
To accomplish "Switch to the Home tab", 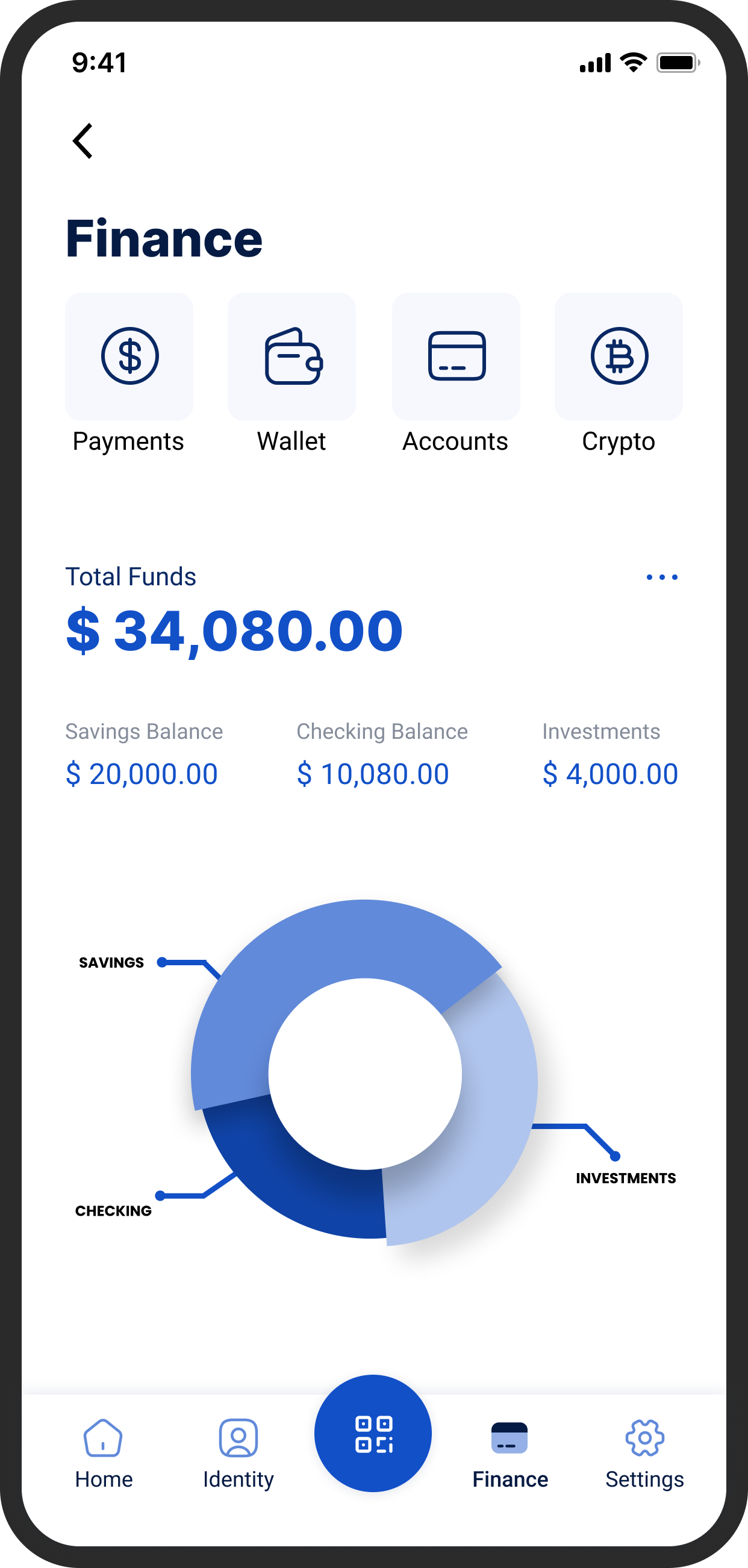I will pyautogui.click(x=104, y=1453).
